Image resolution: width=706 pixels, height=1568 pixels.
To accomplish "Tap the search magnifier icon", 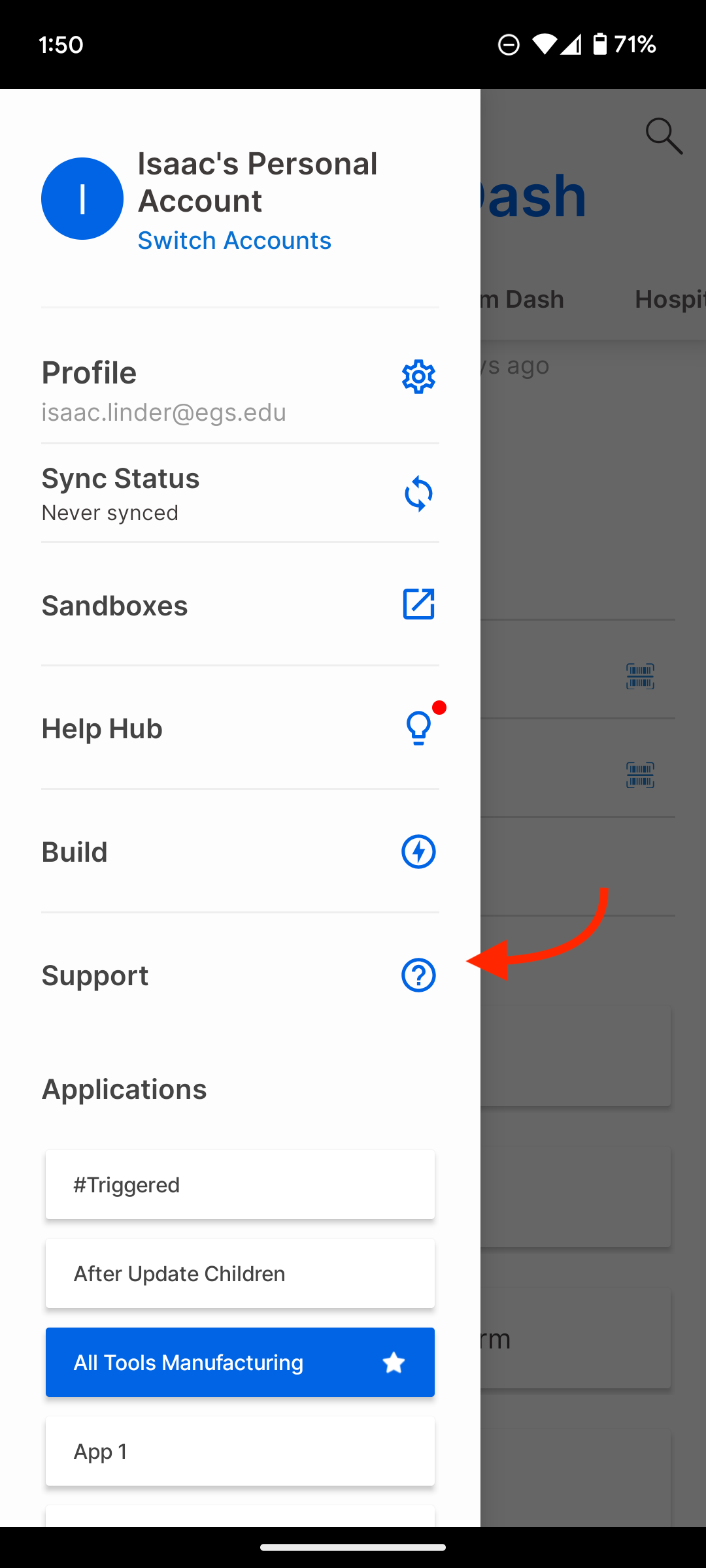I will point(664,136).
